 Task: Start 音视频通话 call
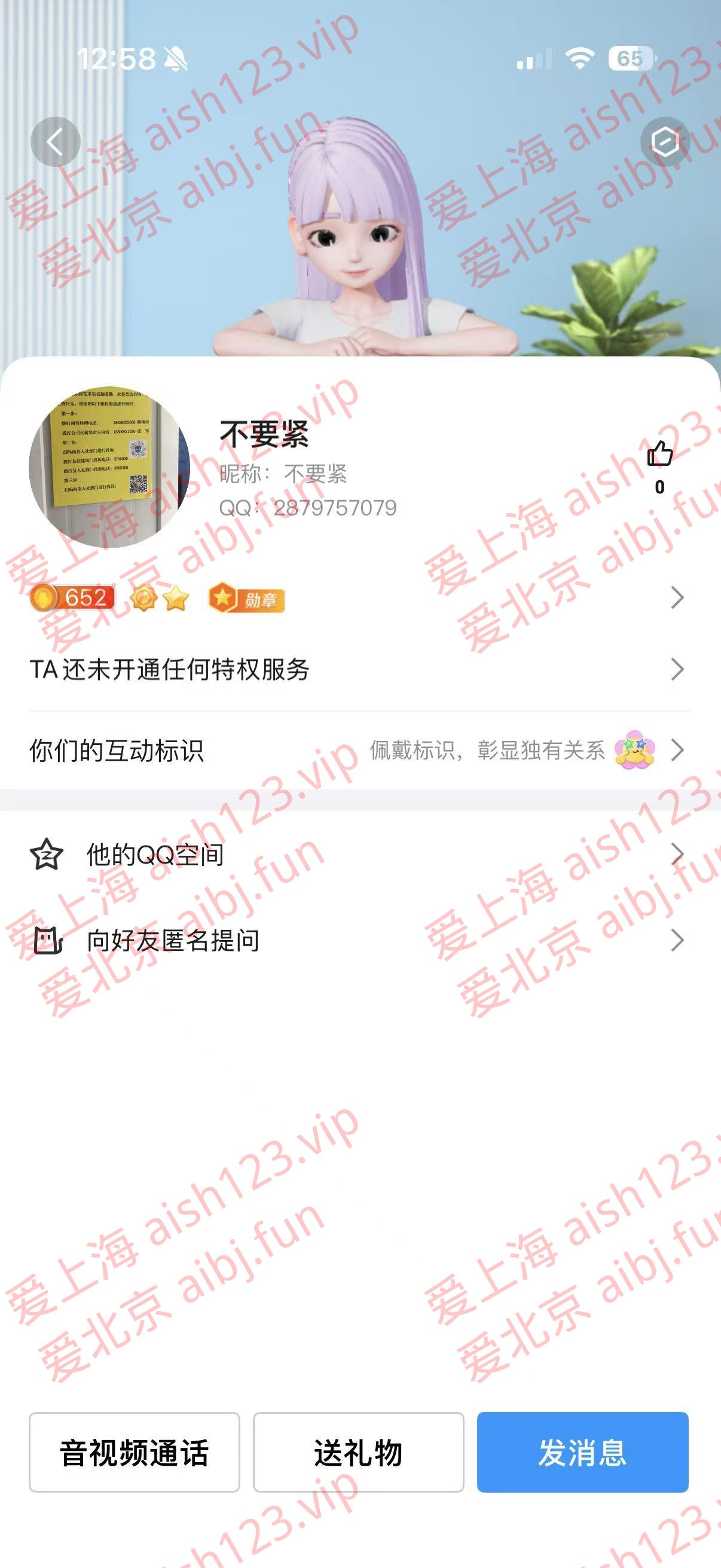click(135, 1453)
